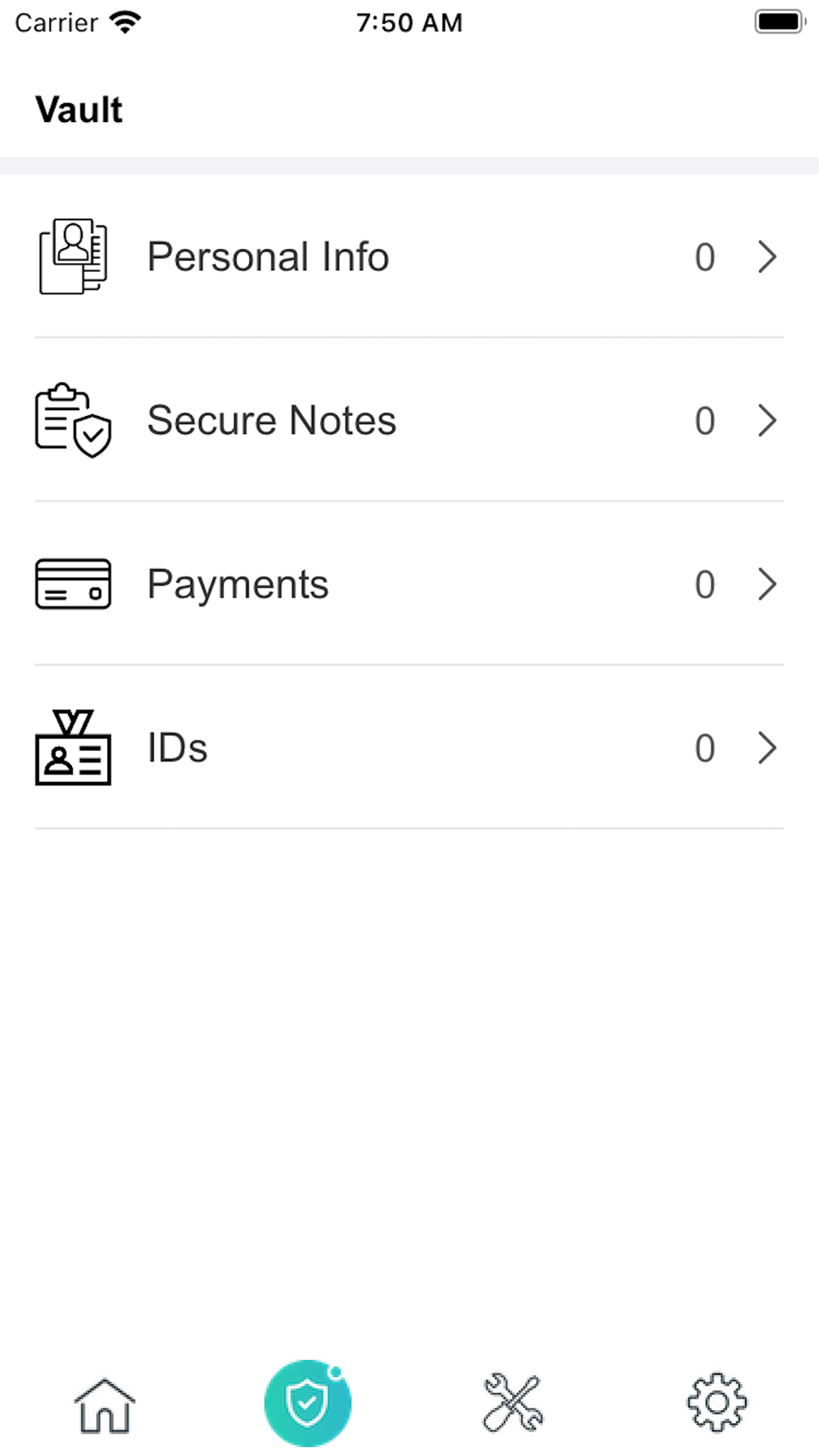Open the IDs section
The height and width of the screenshot is (1456, 819).
(408, 748)
